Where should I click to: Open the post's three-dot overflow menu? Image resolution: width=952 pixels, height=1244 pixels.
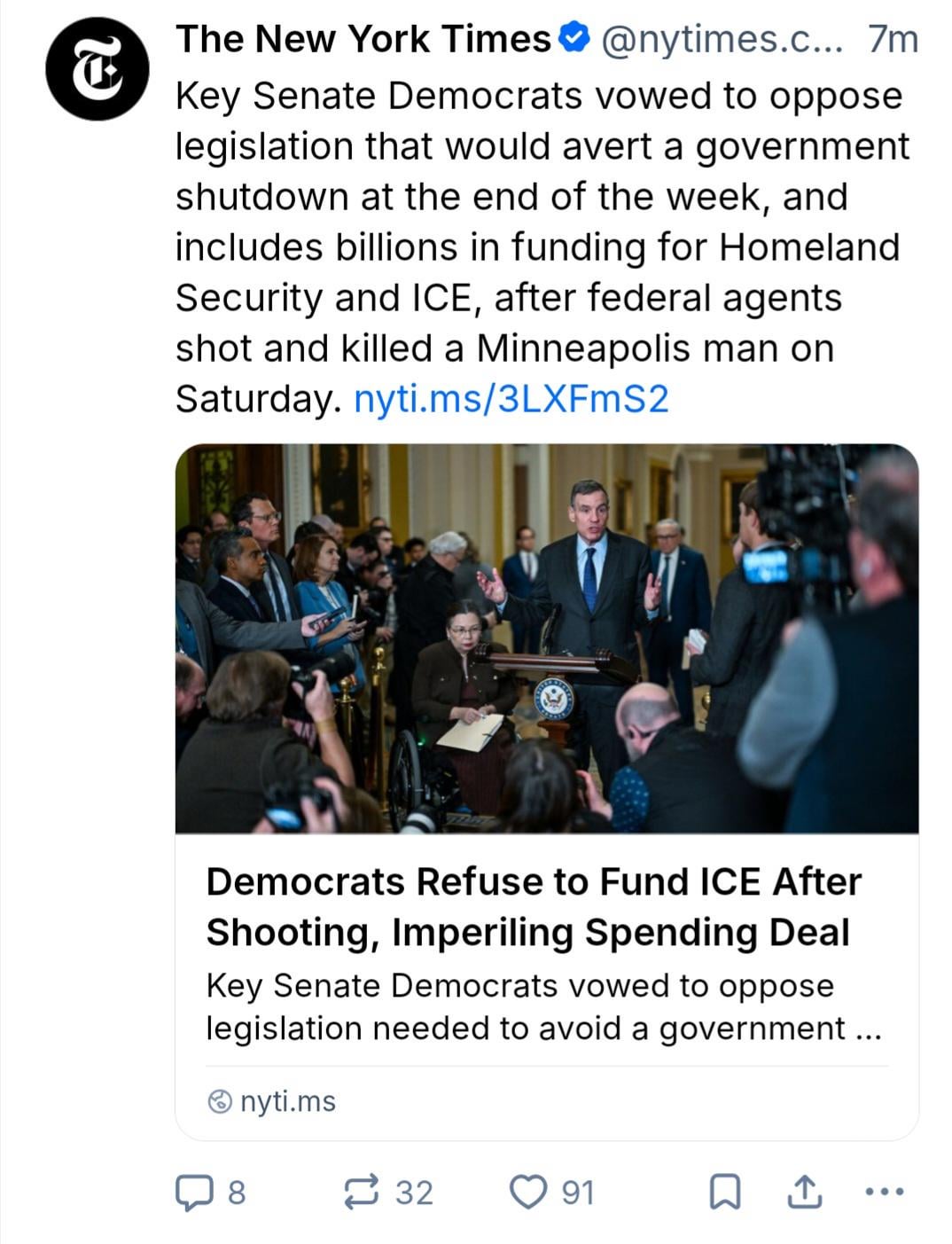click(x=884, y=1192)
